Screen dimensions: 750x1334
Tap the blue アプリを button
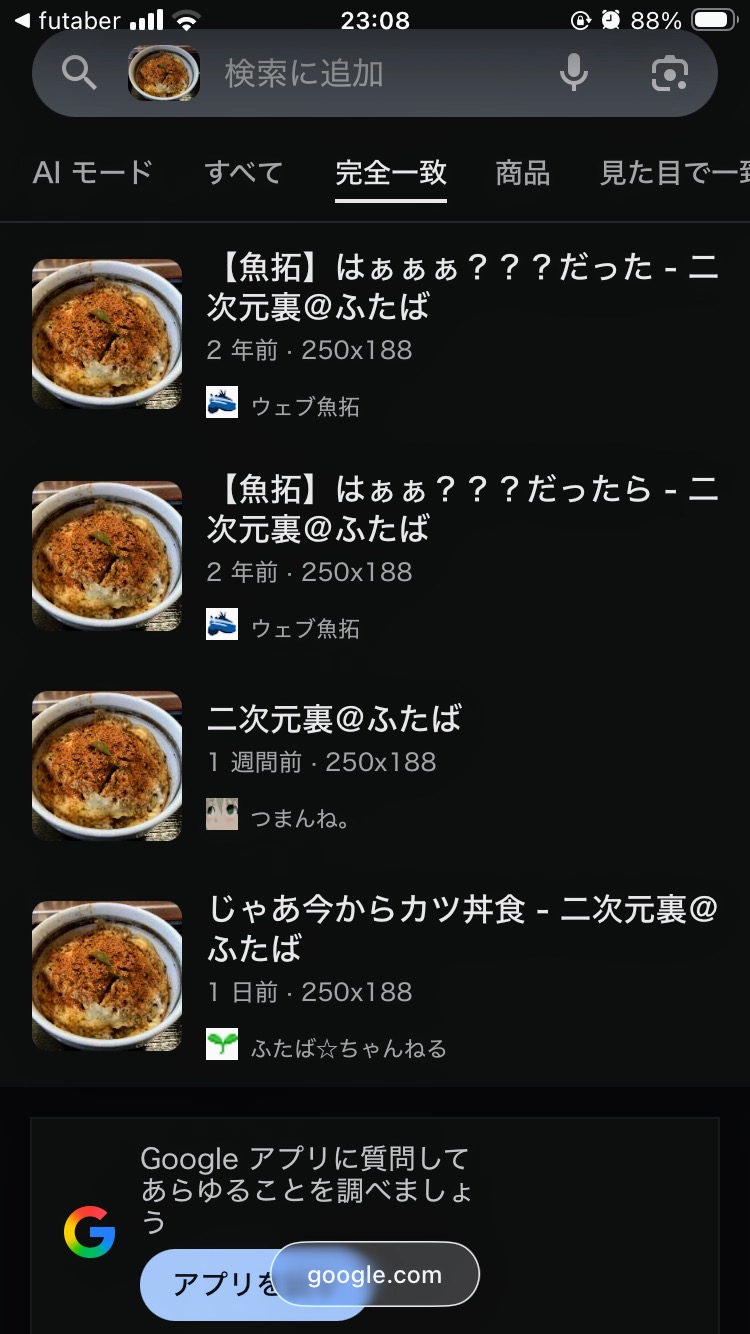tap(208, 1284)
